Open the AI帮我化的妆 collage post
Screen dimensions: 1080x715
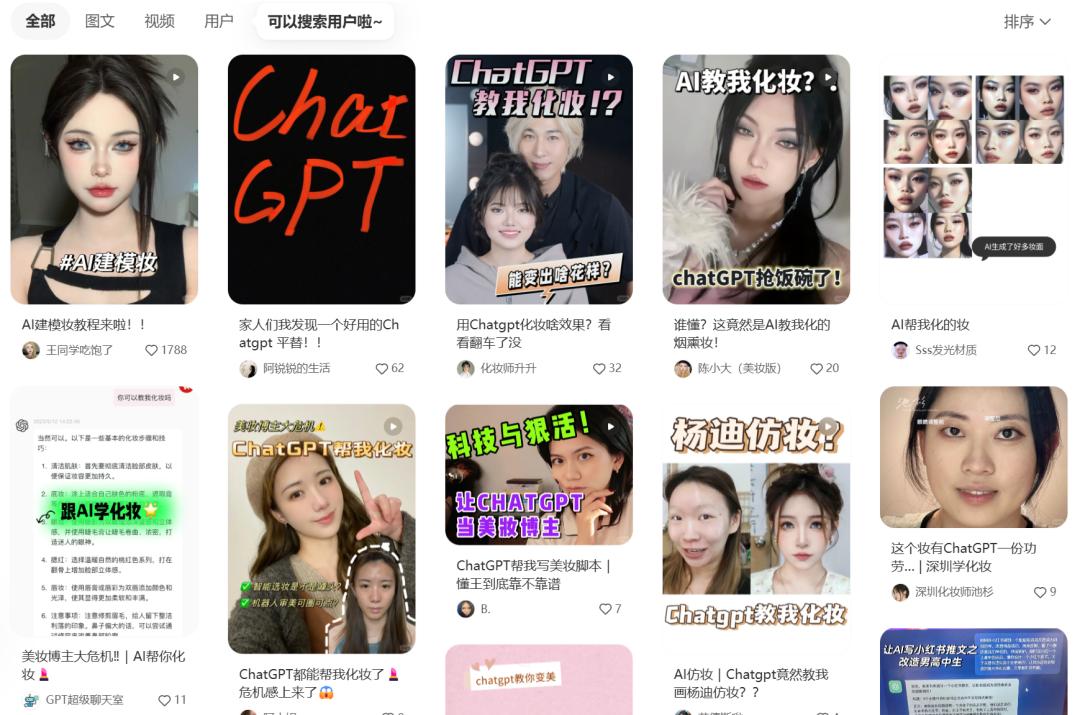(973, 179)
